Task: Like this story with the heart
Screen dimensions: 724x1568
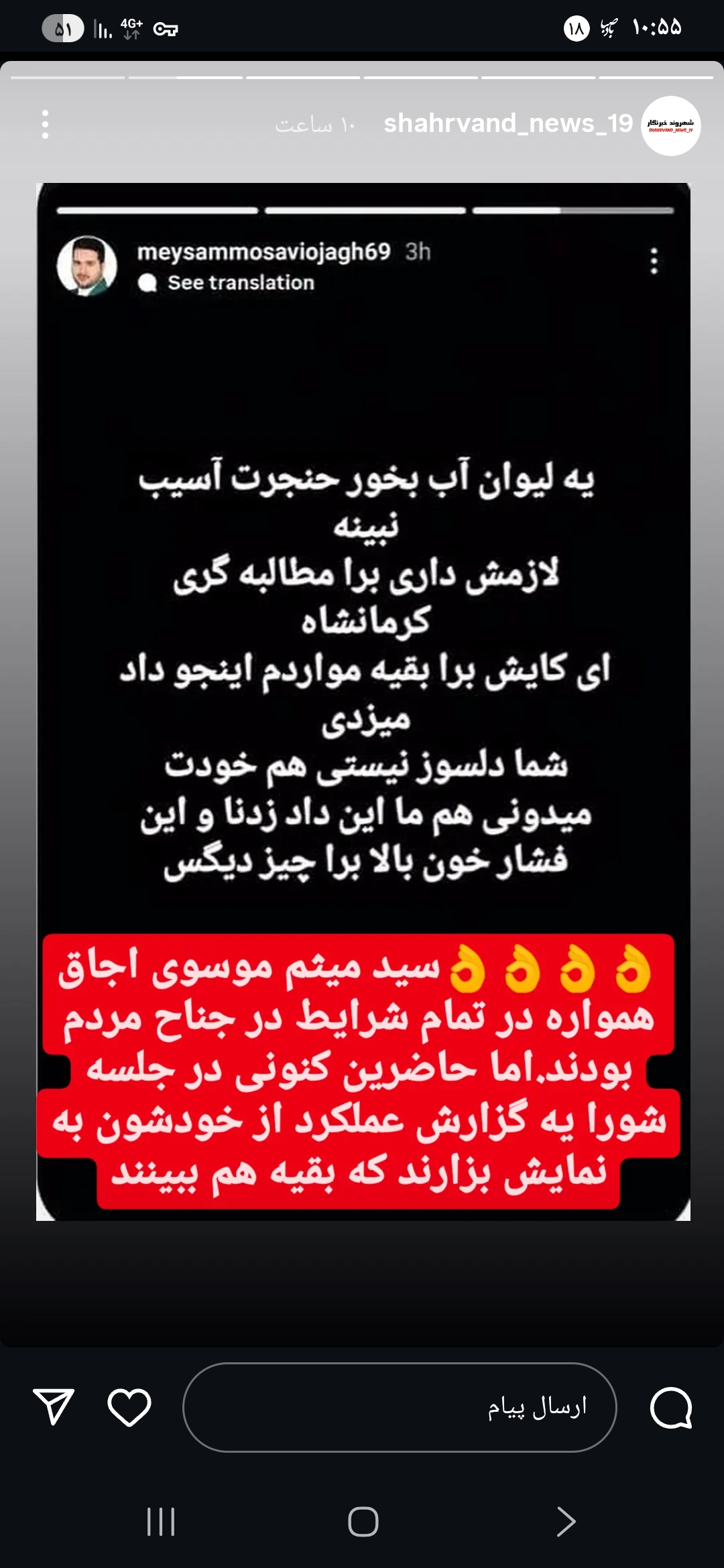Action: pos(129,1407)
